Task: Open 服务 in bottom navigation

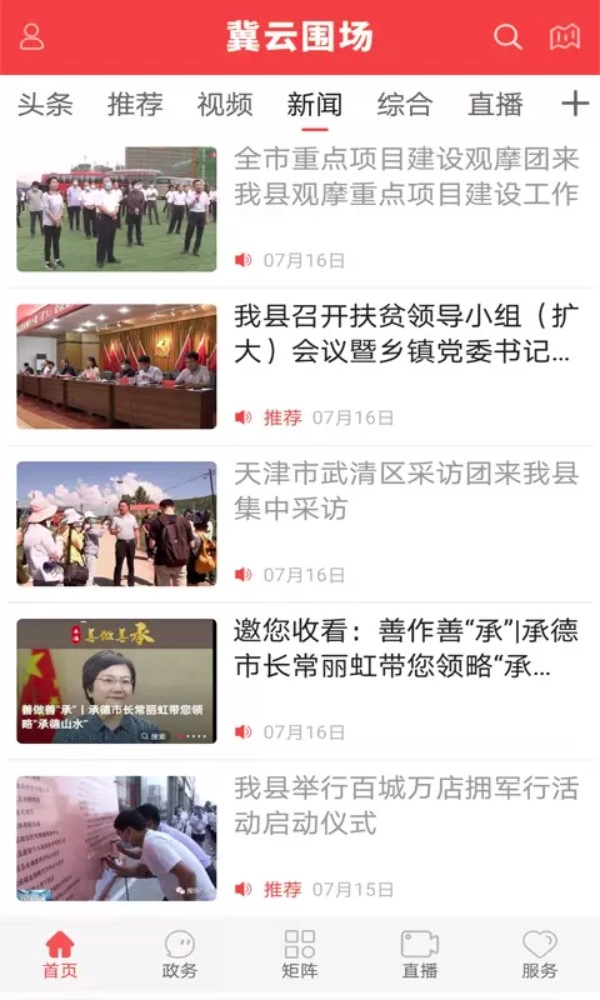Action: [x=540, y=954]
